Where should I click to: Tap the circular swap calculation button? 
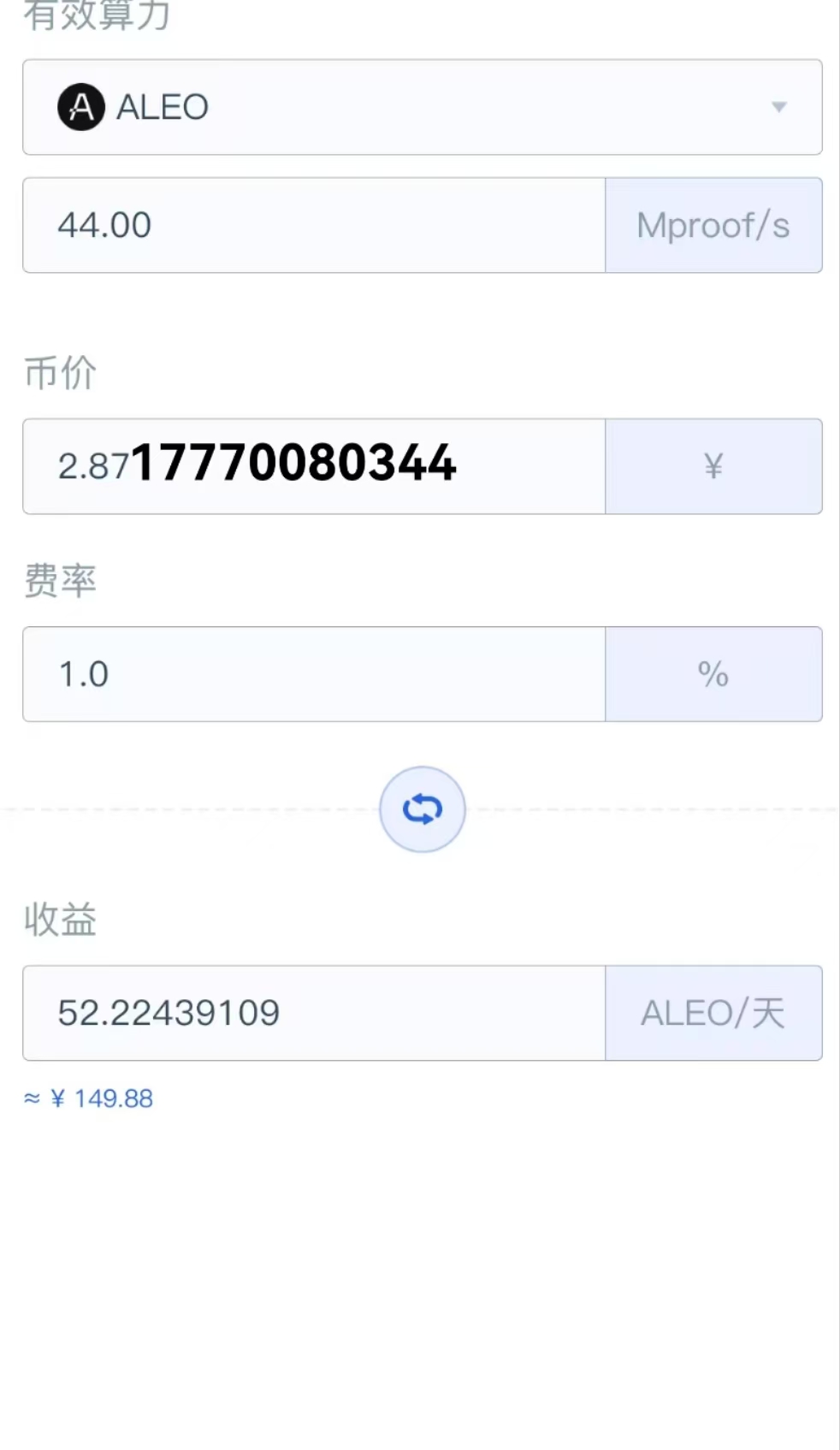[x=423, y=809]
